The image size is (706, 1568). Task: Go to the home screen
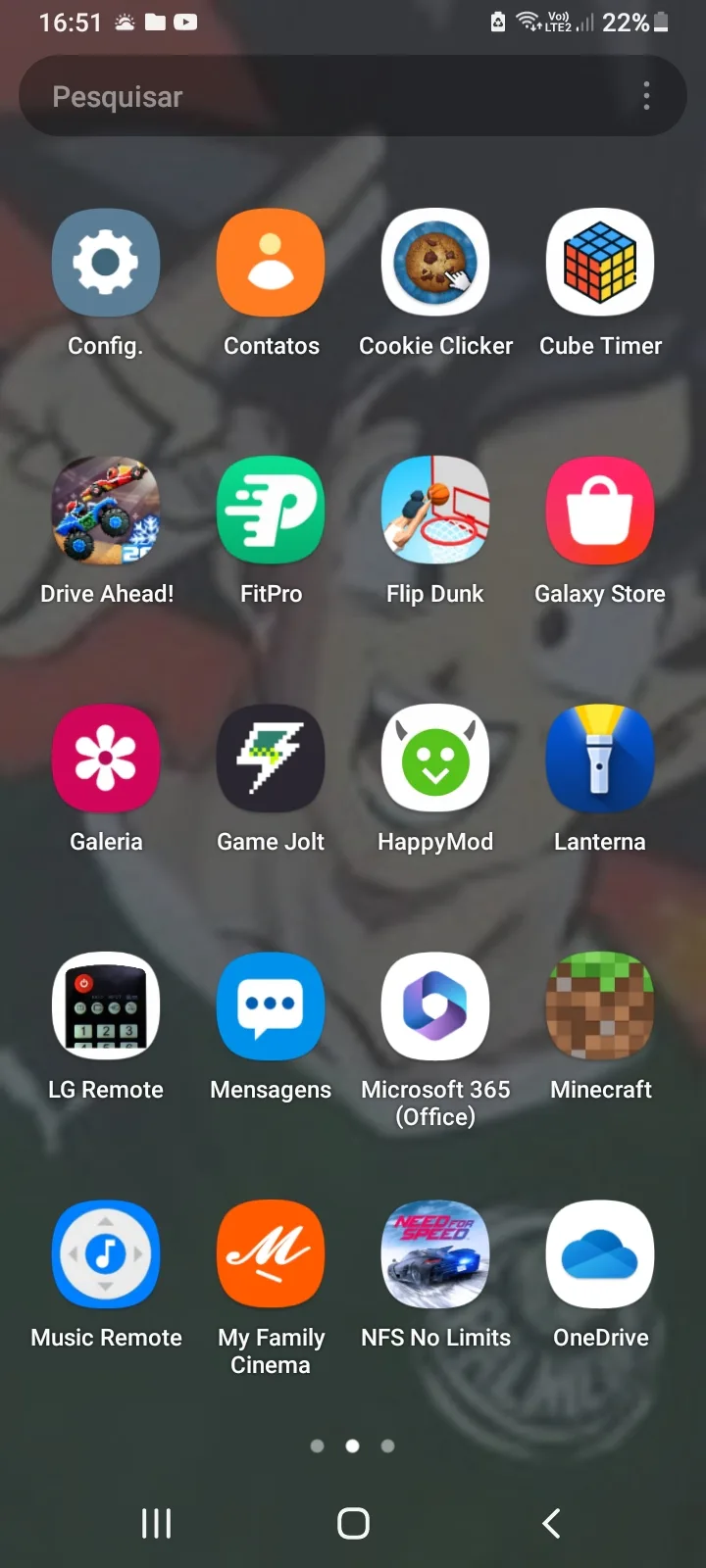click(353, 1523)
